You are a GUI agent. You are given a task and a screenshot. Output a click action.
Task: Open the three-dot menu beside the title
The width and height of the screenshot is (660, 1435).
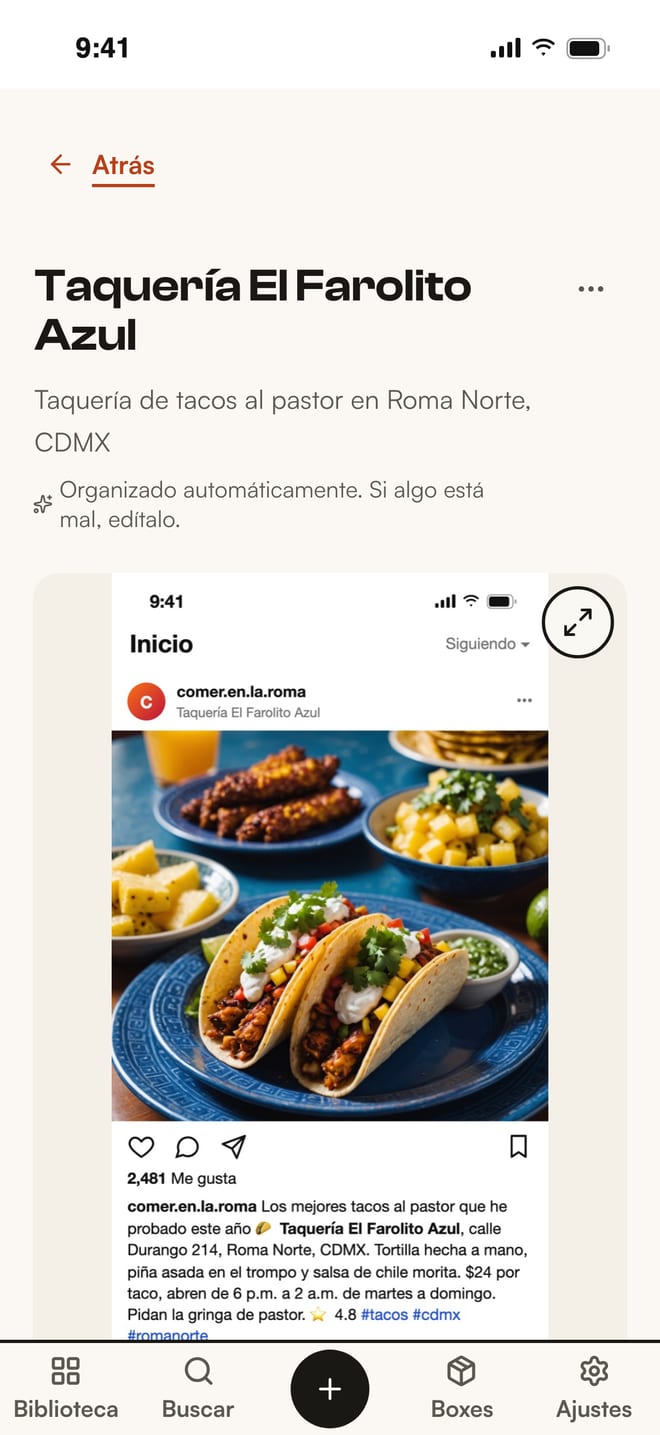click(x=591, y=289)
